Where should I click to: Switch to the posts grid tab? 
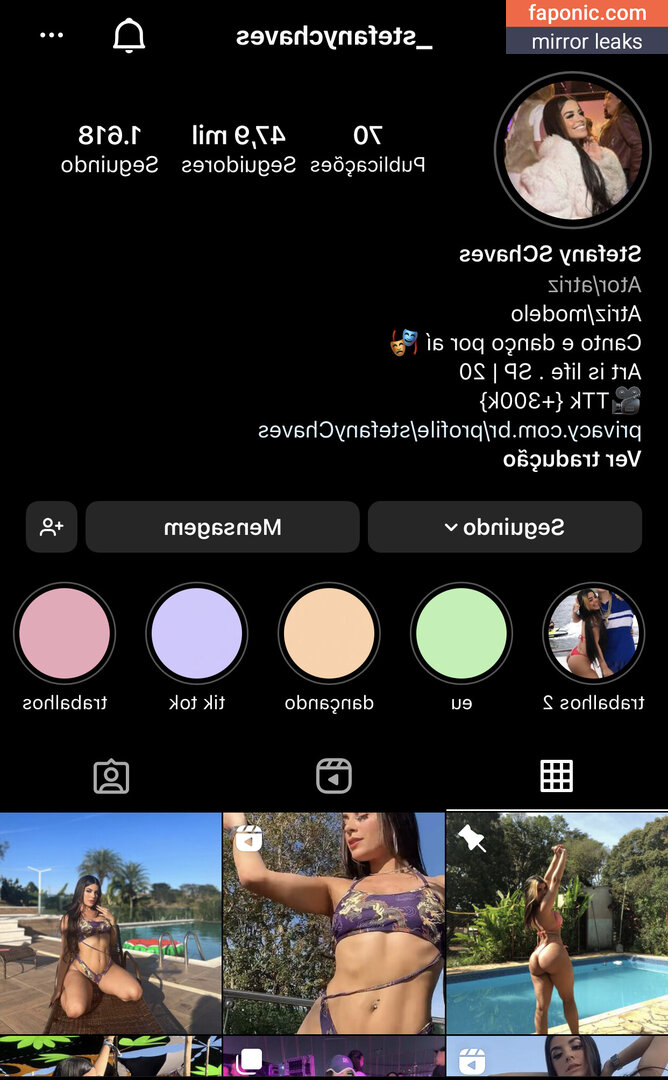pos(556,776)
